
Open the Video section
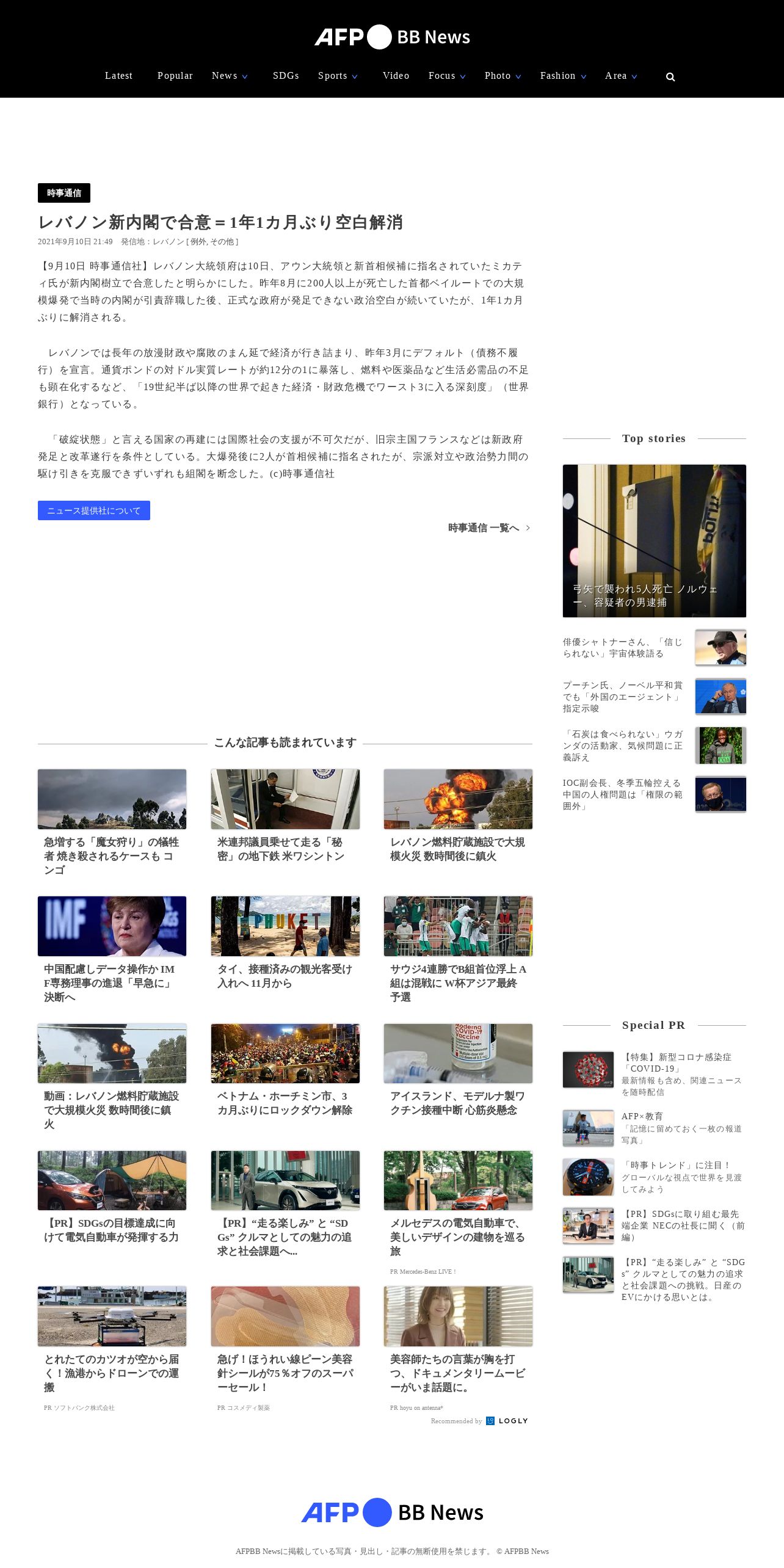pos(396,76)
